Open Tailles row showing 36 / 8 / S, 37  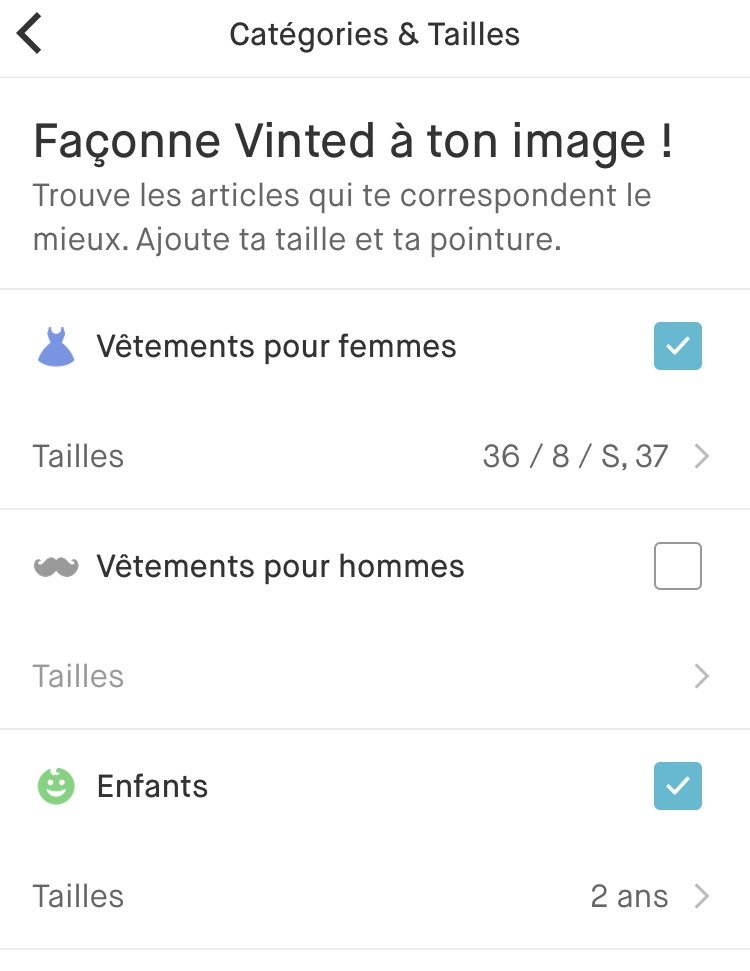tap(375, 457)
